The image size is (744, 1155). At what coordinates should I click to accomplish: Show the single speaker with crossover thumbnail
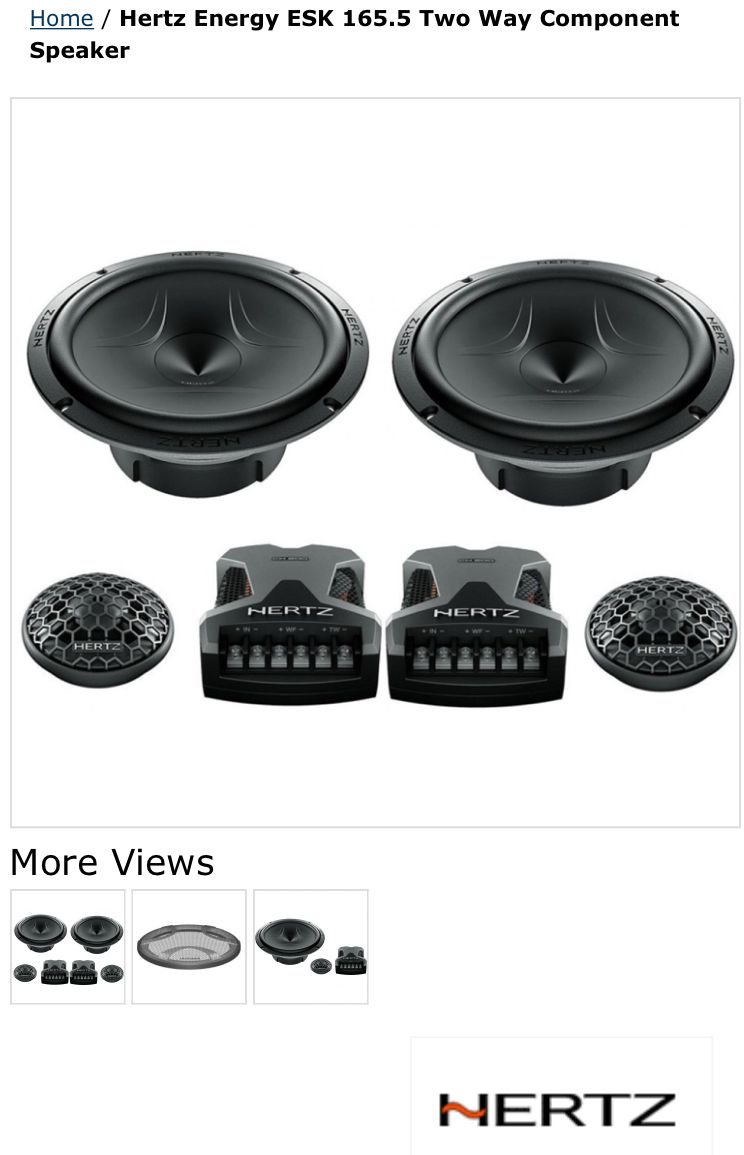(311, 947)
